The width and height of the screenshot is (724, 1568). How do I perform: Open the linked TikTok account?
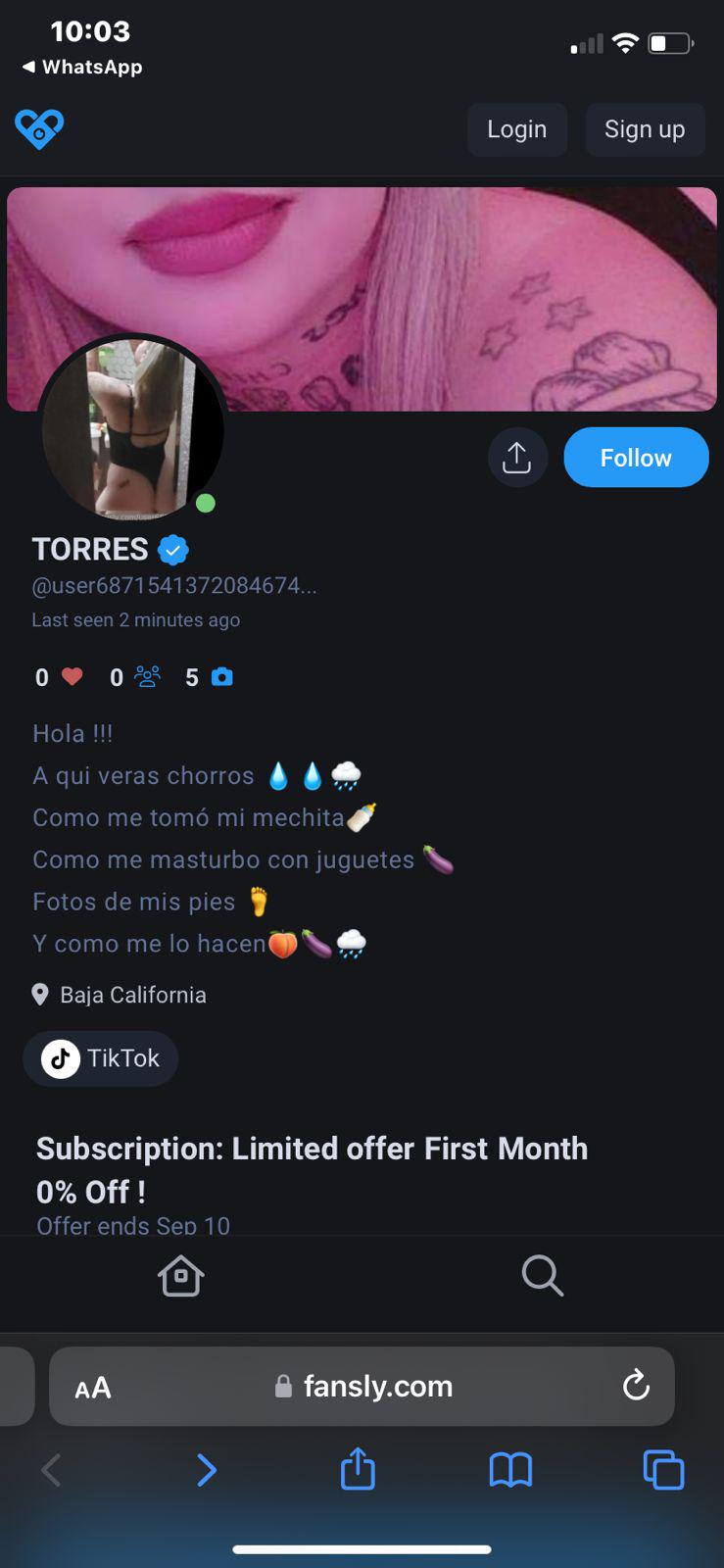pos(101,1058)
